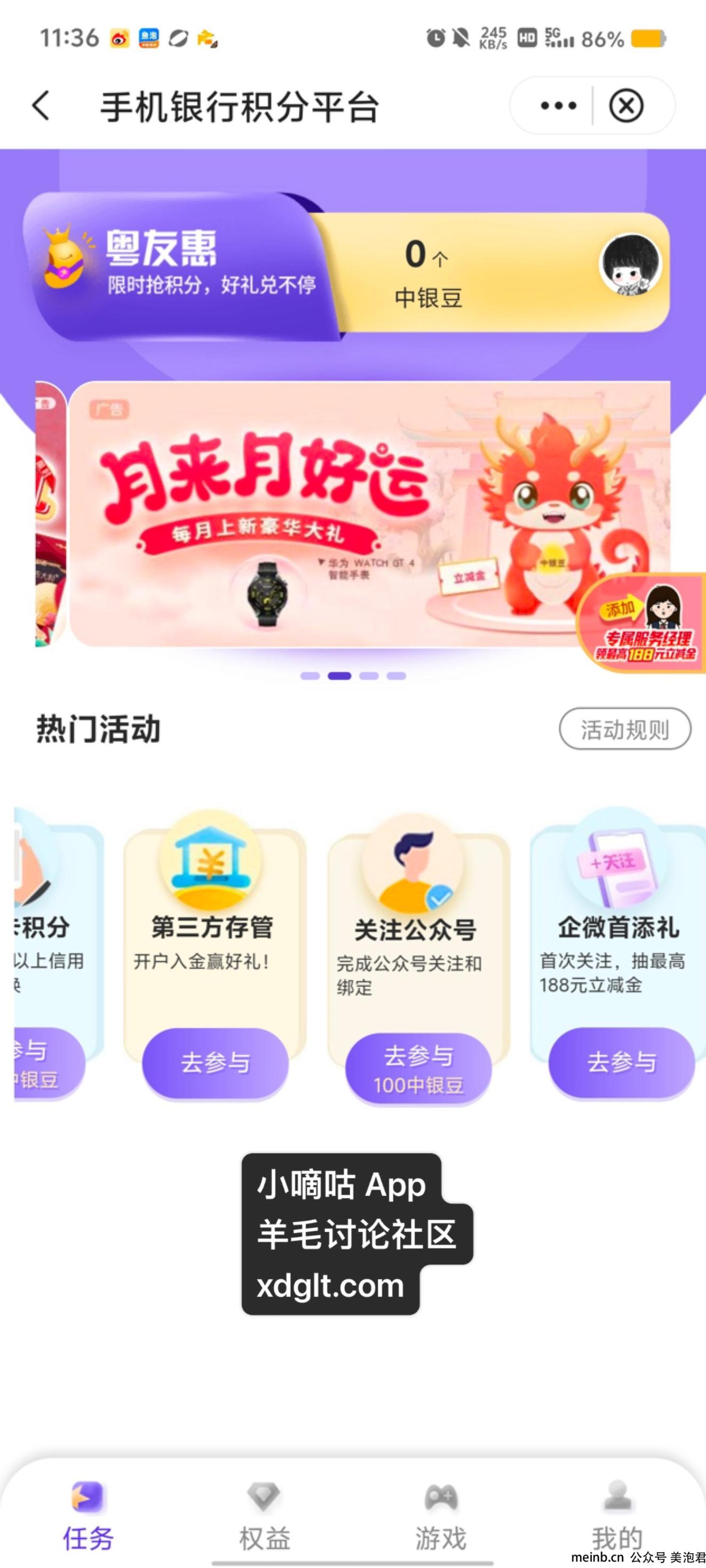Join 关注公众号 for 100中银豆
Image resolution: width=706 pixels, height=1568 pixels.
click(418, 1068)
